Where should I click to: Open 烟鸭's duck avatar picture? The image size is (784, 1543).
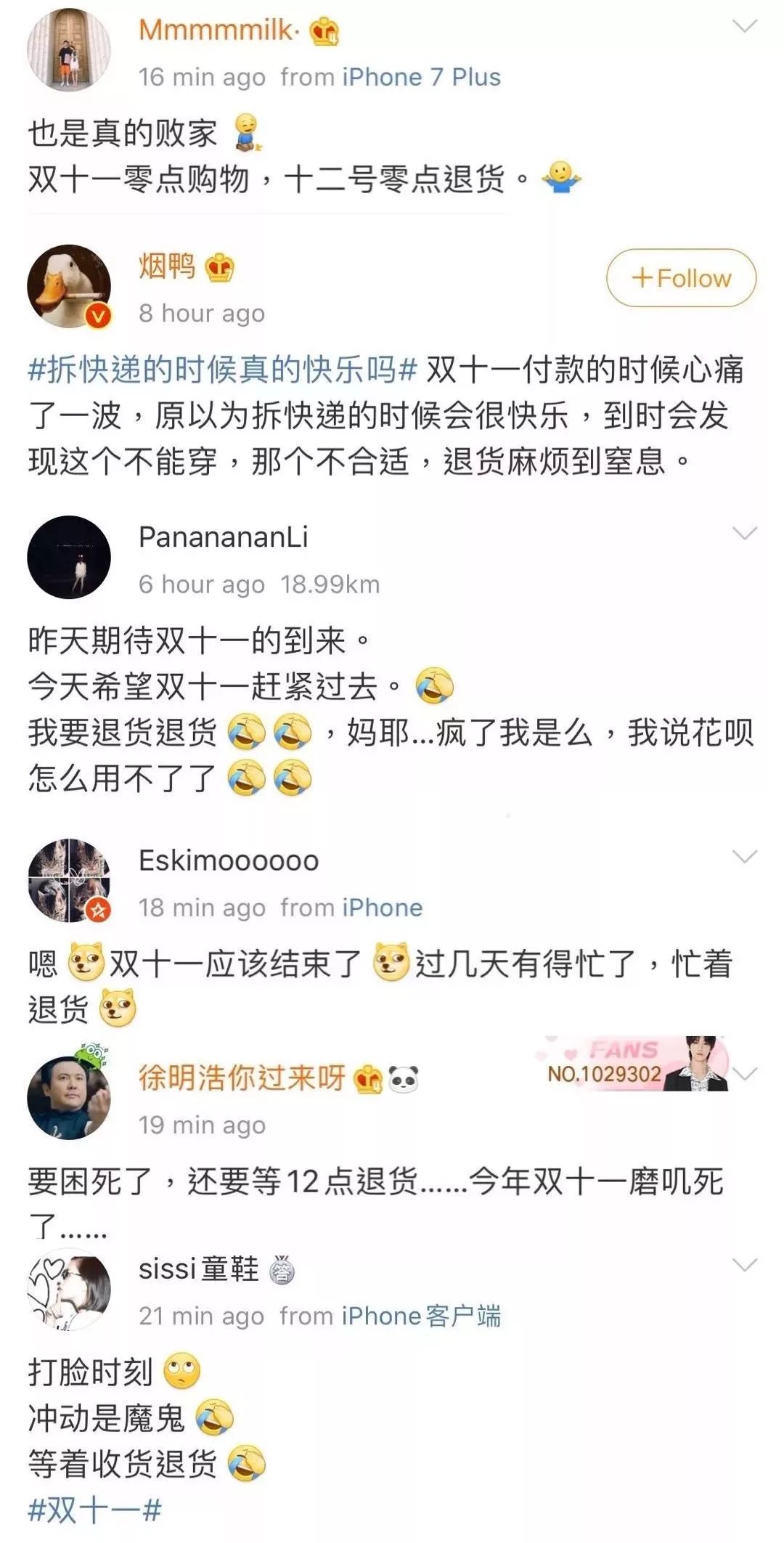[70, 287]
